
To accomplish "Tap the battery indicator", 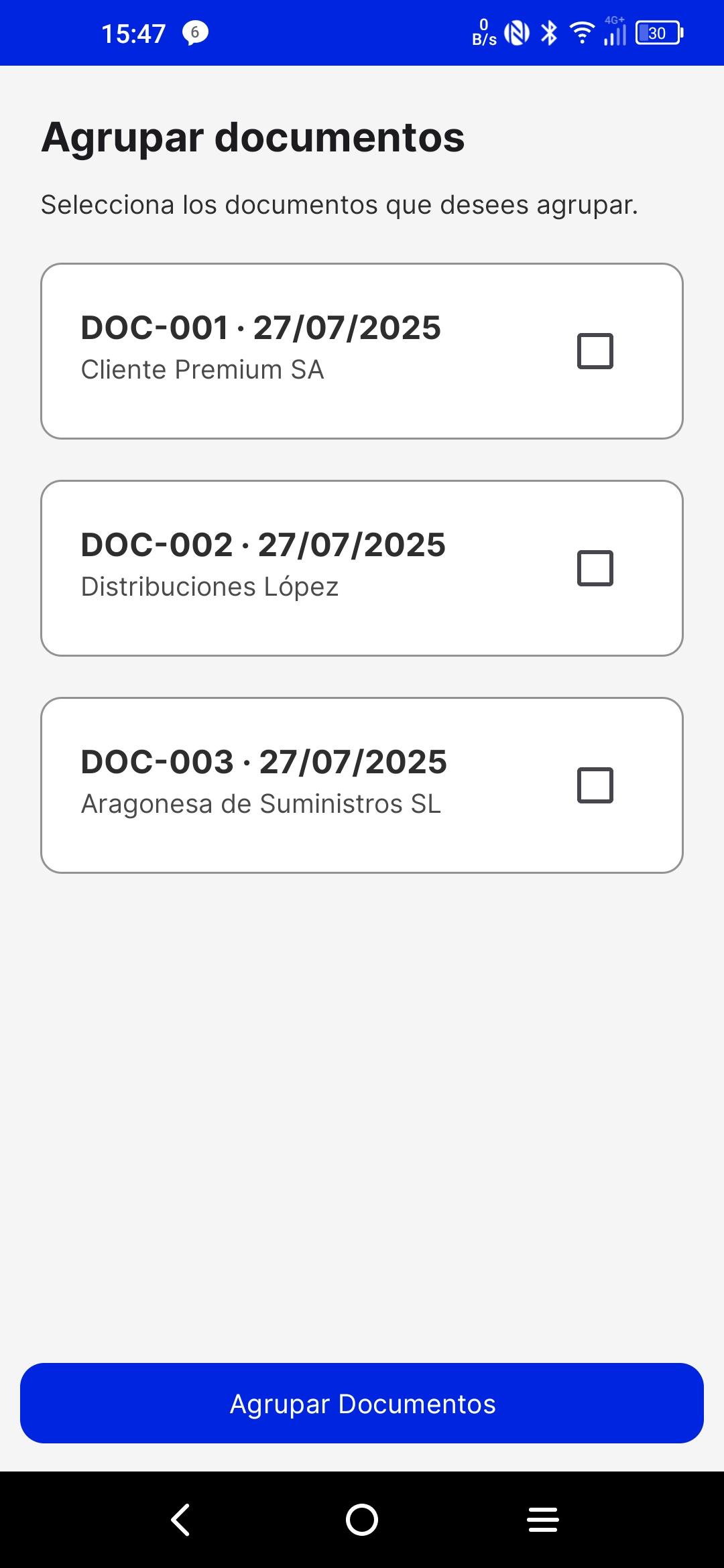I will (658, 32).
